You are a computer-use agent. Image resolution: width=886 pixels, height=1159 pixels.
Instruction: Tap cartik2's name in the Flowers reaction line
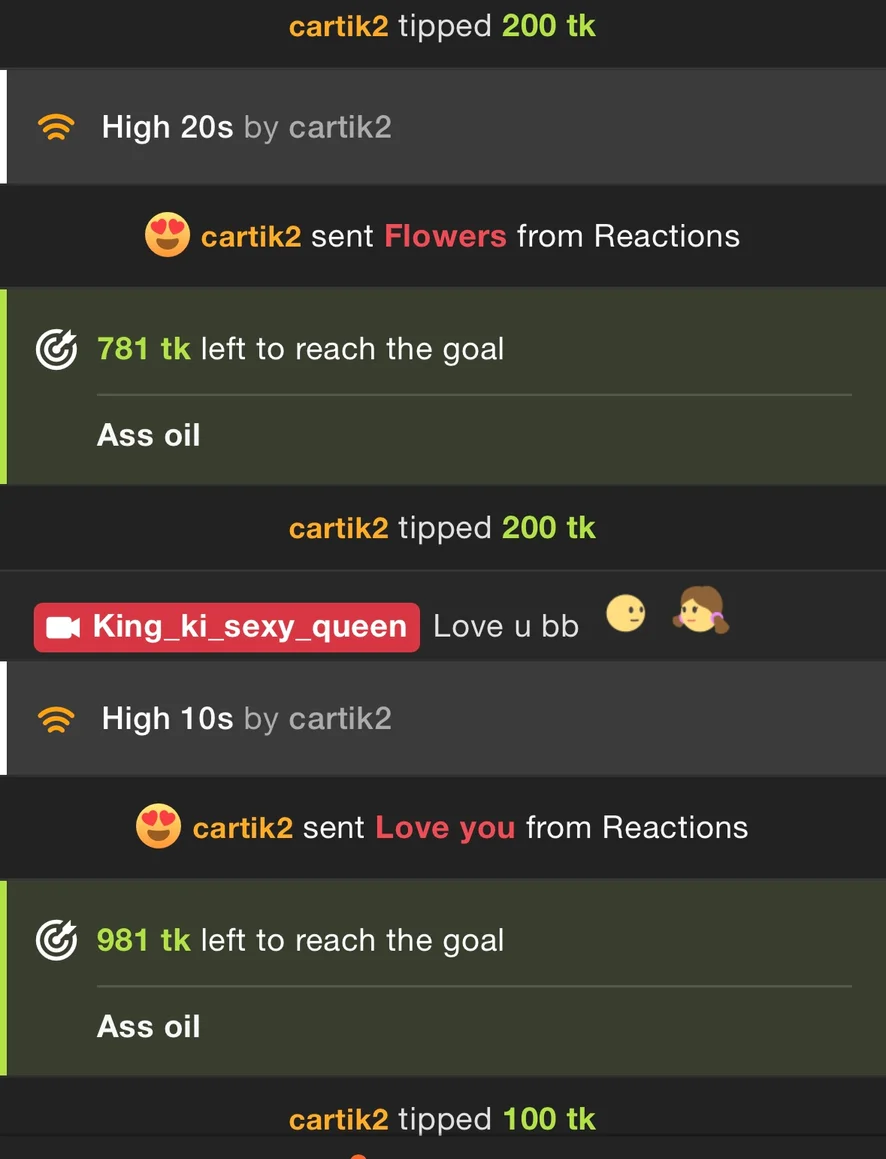pyautogui.click(x=251, y=237)
